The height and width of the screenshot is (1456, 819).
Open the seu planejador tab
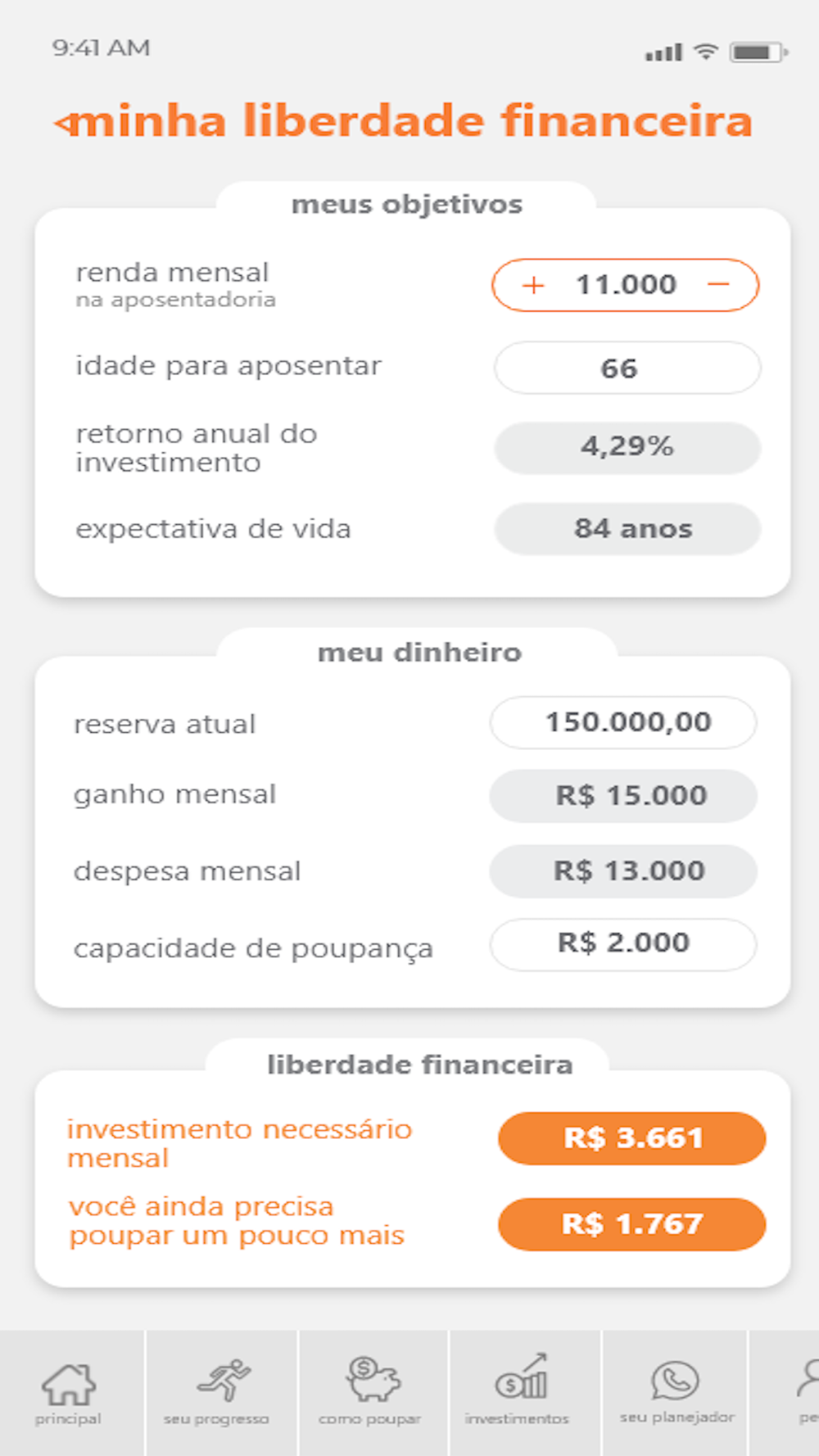(x=675, y=1393)
